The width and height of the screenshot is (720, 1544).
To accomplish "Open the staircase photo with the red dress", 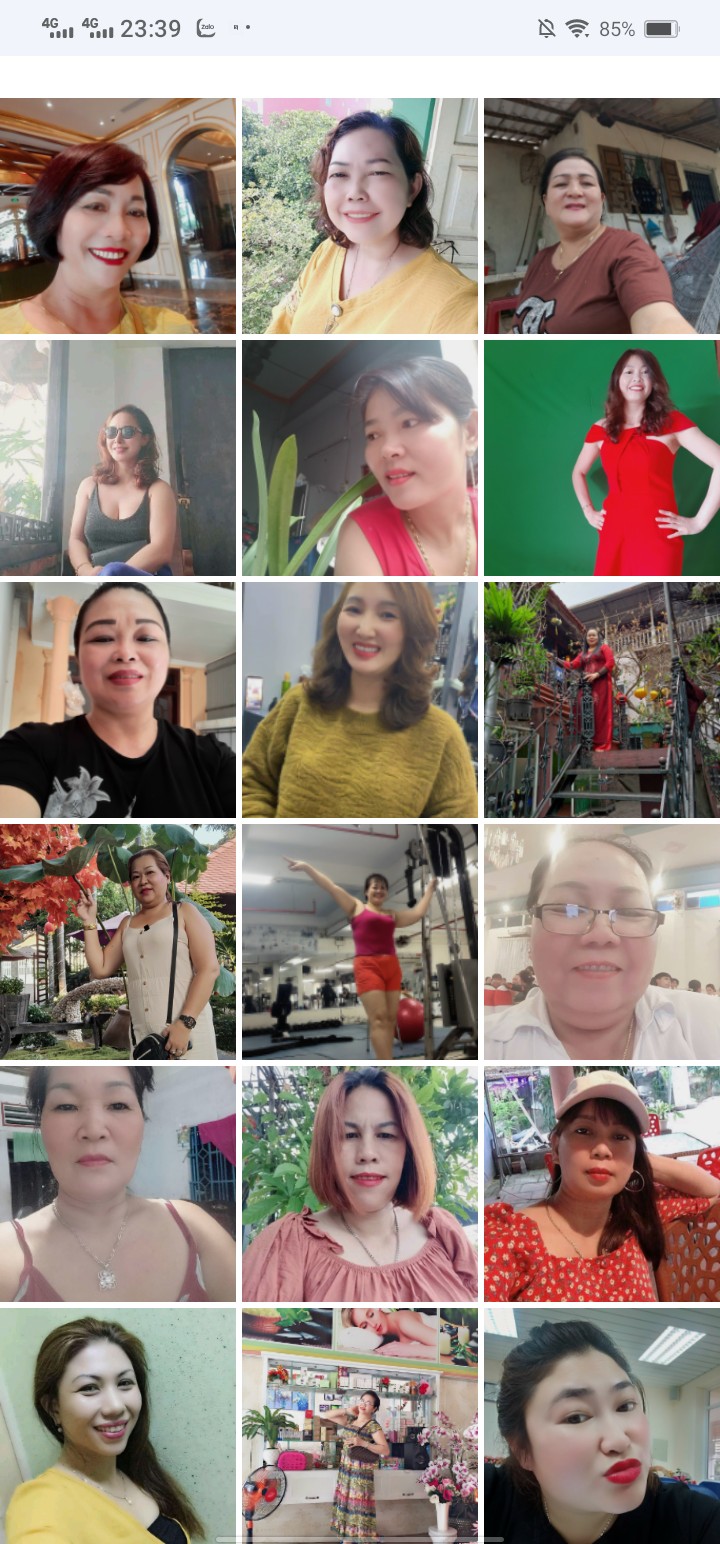I will (602, 700).
